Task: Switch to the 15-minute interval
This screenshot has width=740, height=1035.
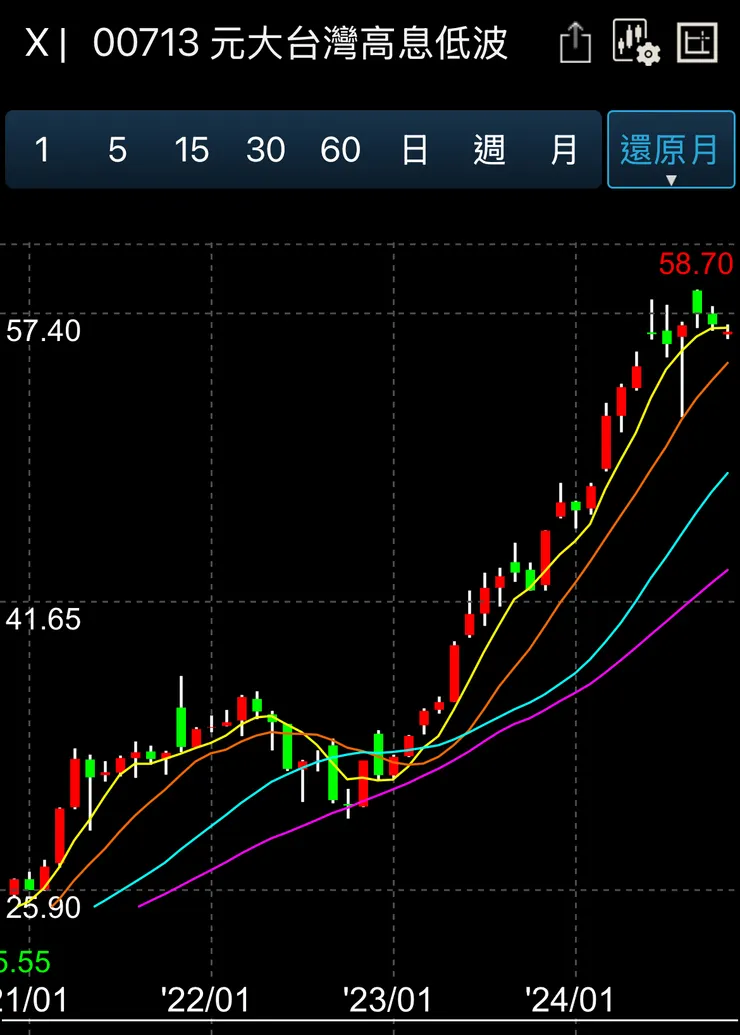Action: pos(191,150)
